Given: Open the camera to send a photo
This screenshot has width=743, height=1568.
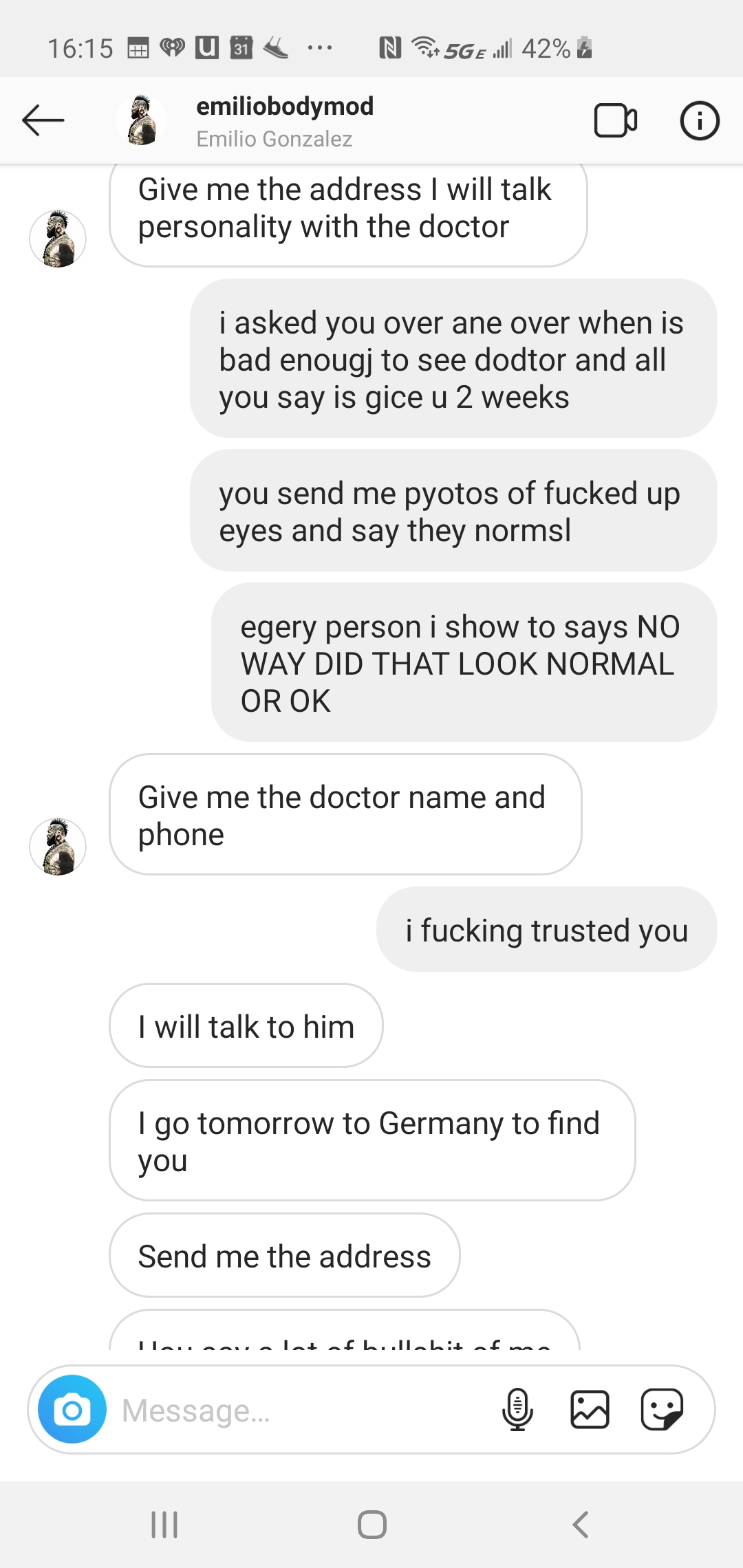Looking at the screenshot, I should (x=72, y=1410).
